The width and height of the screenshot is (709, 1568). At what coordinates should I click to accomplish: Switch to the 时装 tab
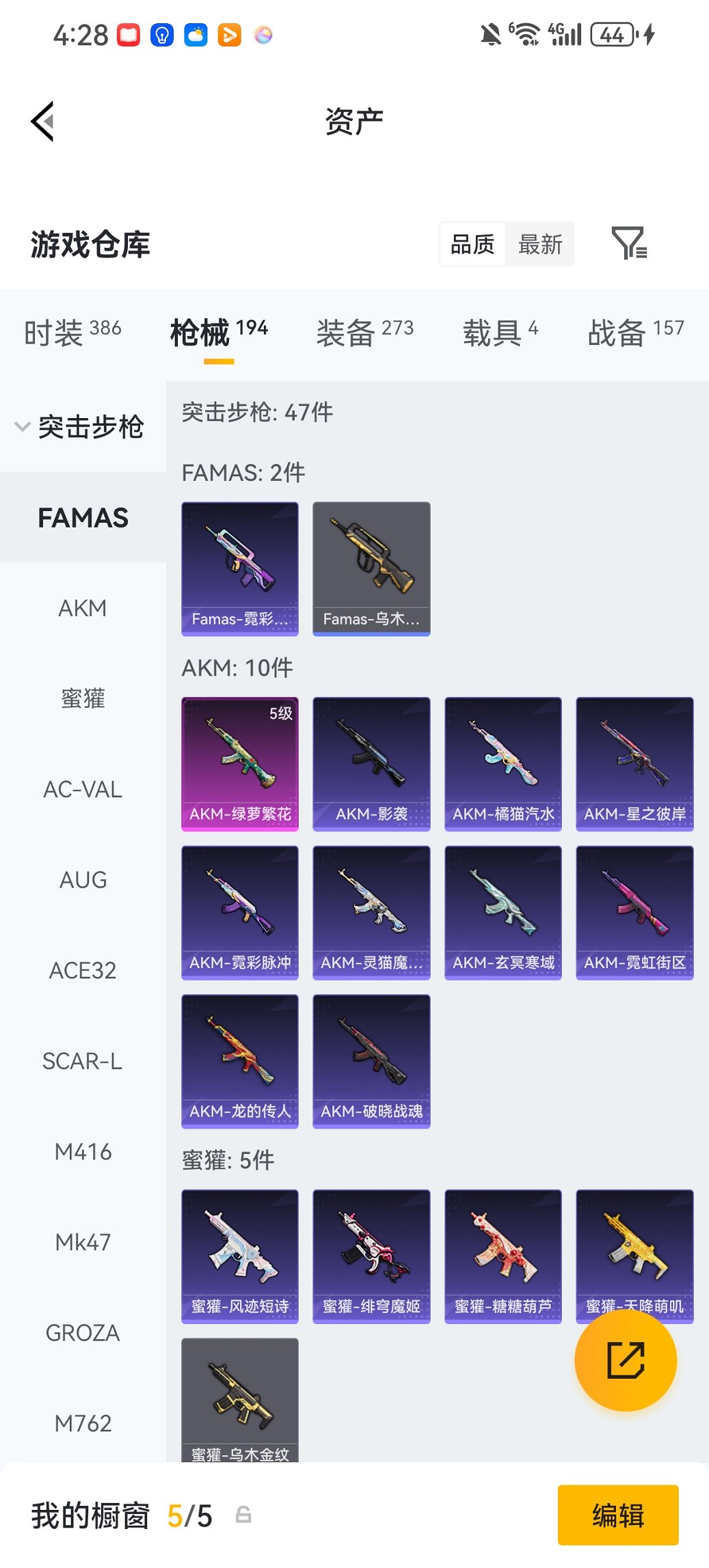(72, 333)
